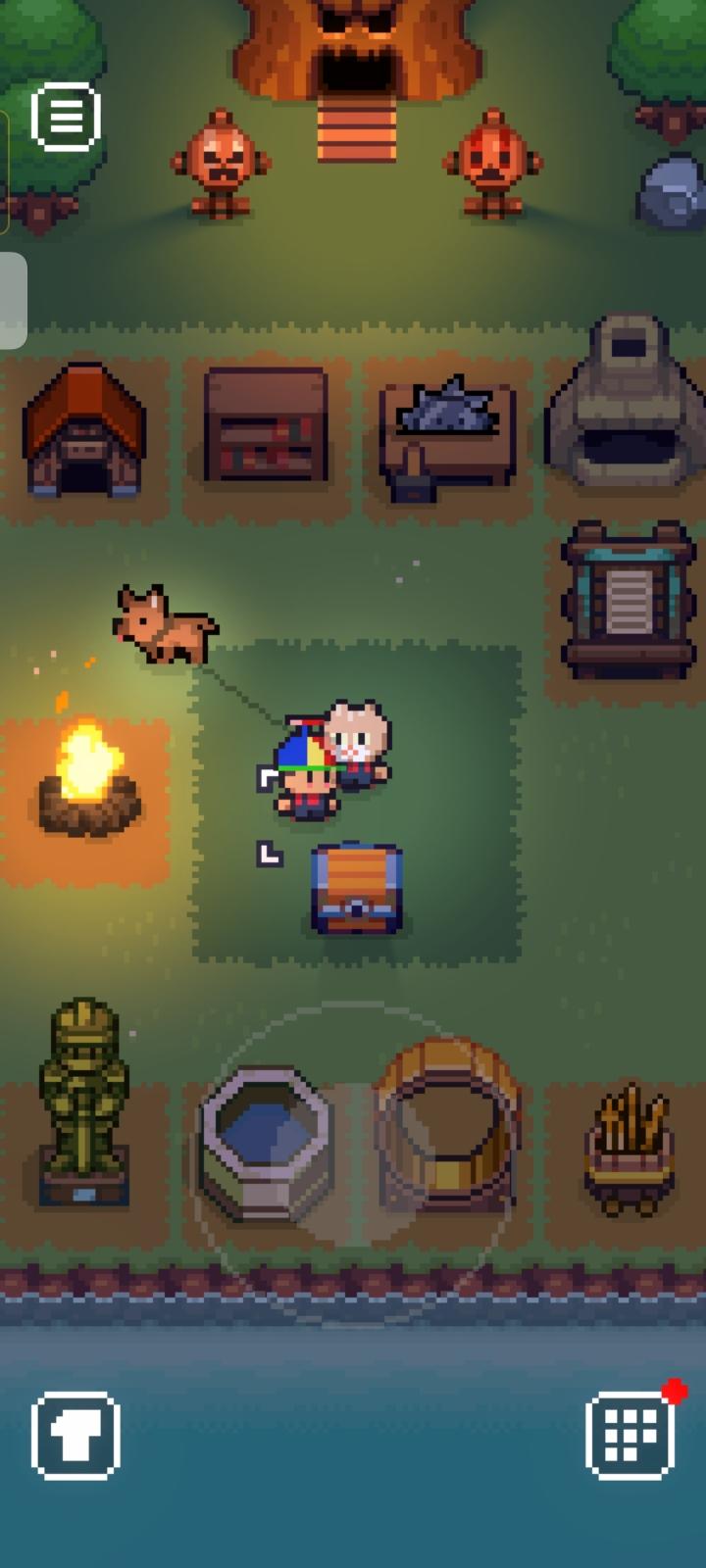Tap the treasure chest below the characters
706x1568 pixels.
tap(356, 887)
